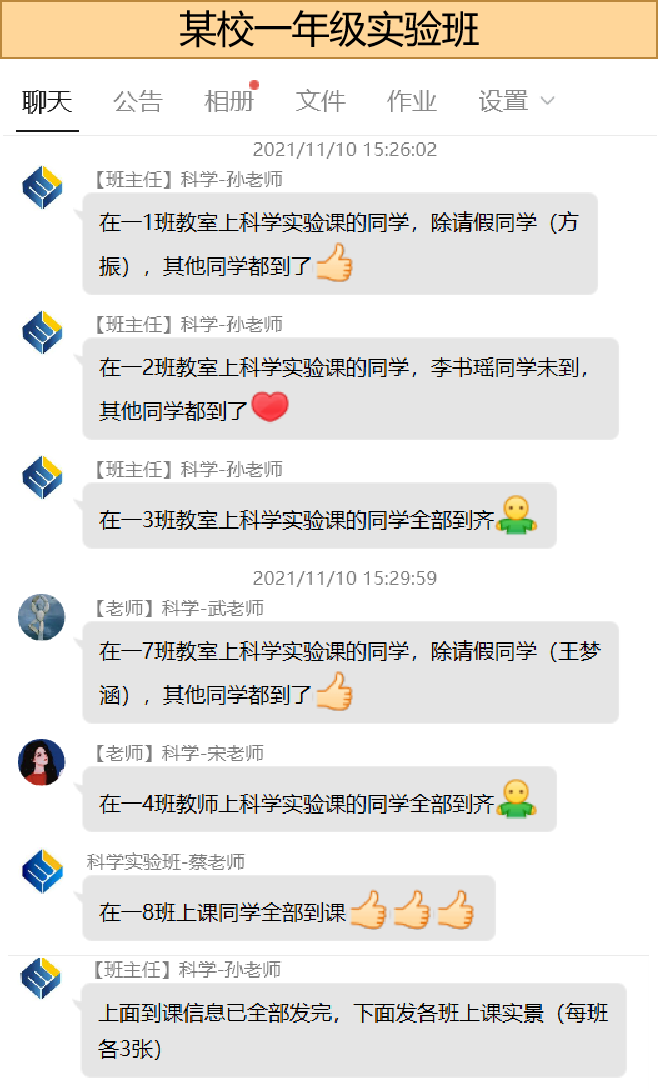The height and width of the screenshot is (1089, 659).
Task: Open the 文件 tab
Action: 321,101
